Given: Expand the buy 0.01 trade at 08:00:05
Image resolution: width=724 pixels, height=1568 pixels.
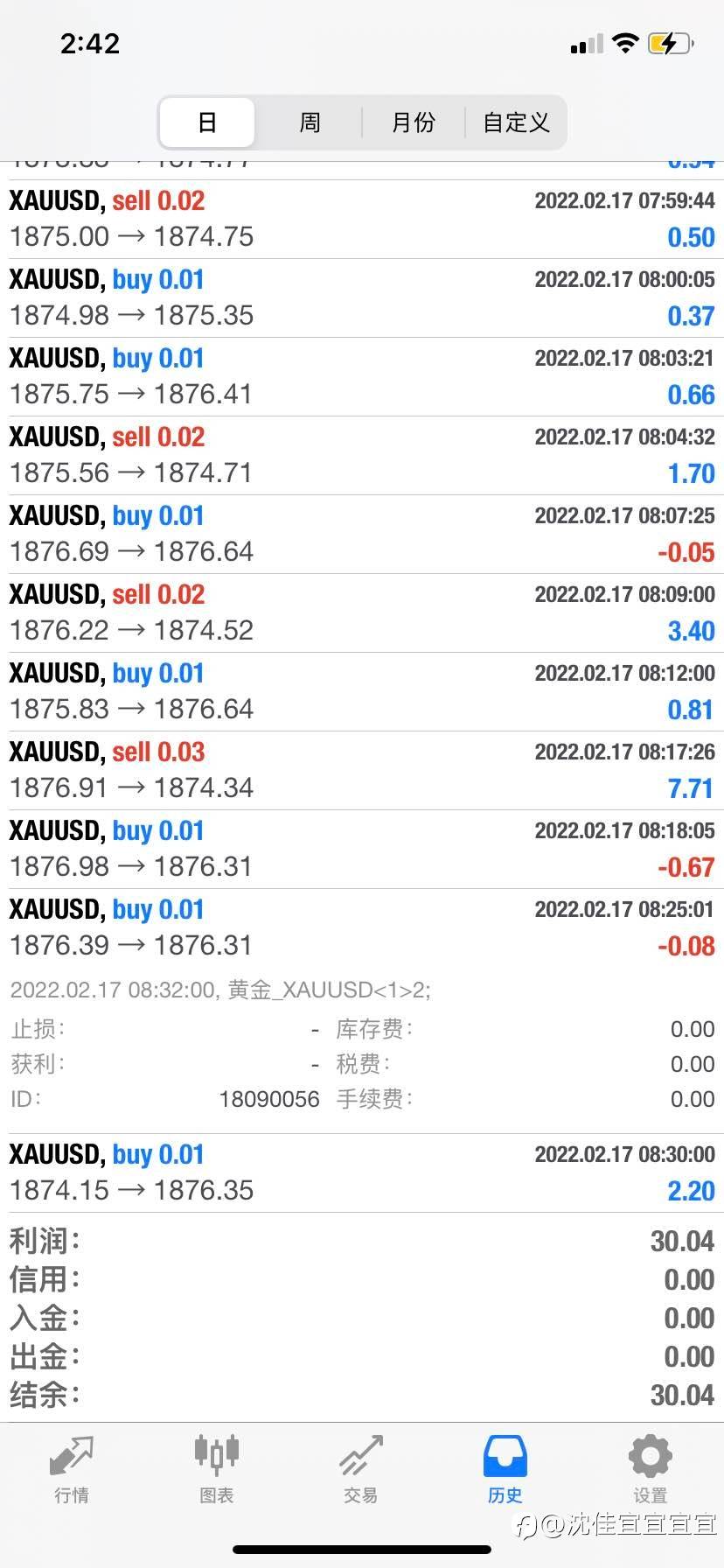Looking at the screenshot, I should pyautogui.click(x=362, y=297).
